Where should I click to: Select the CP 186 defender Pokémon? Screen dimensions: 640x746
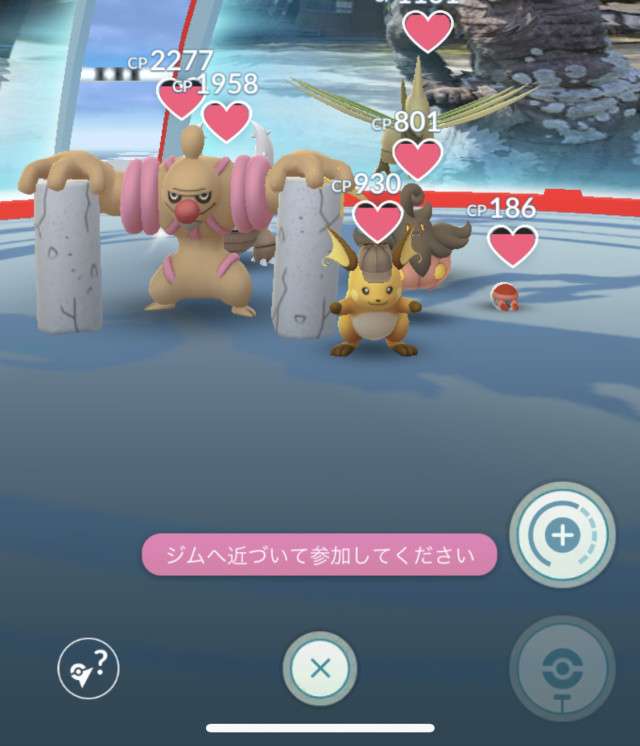point(503,295)
